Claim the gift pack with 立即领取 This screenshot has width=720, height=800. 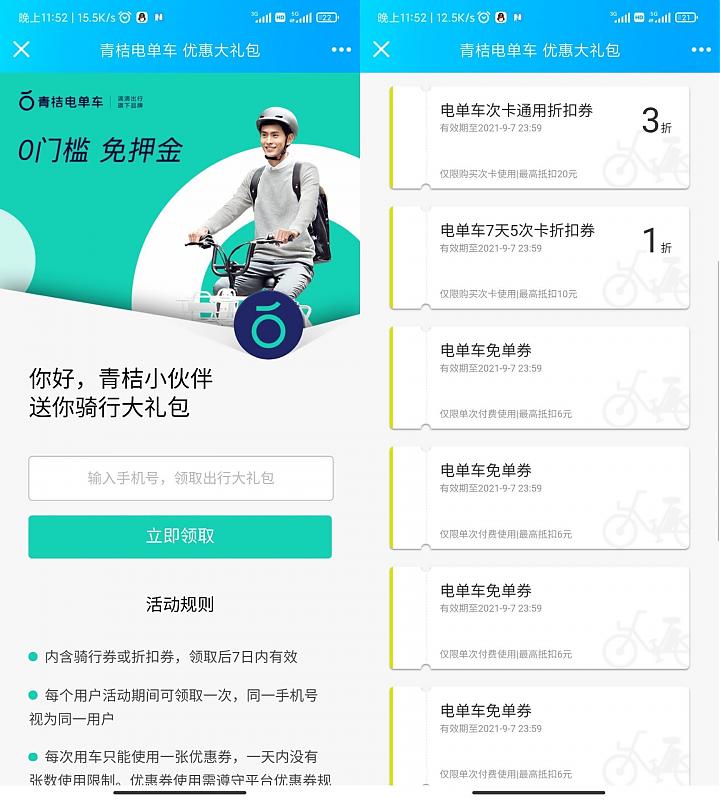coord(180,536)
